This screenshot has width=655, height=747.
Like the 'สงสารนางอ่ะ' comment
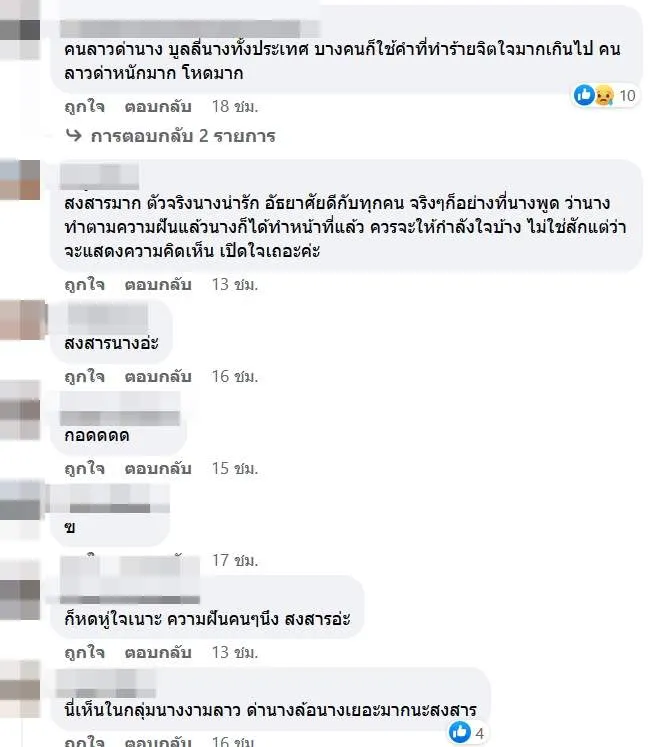pos(85,377)
